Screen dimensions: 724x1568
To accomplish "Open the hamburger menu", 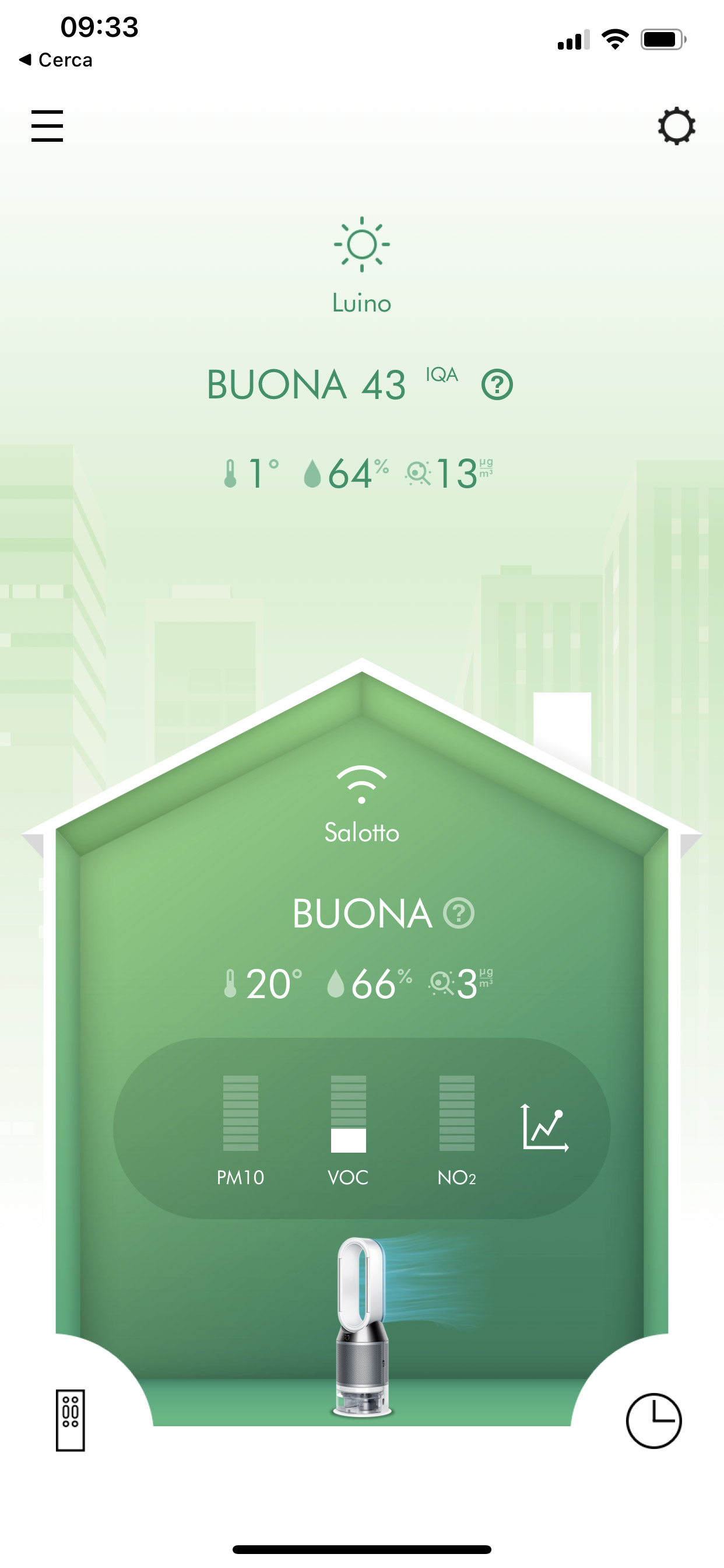I will (47, 126).
